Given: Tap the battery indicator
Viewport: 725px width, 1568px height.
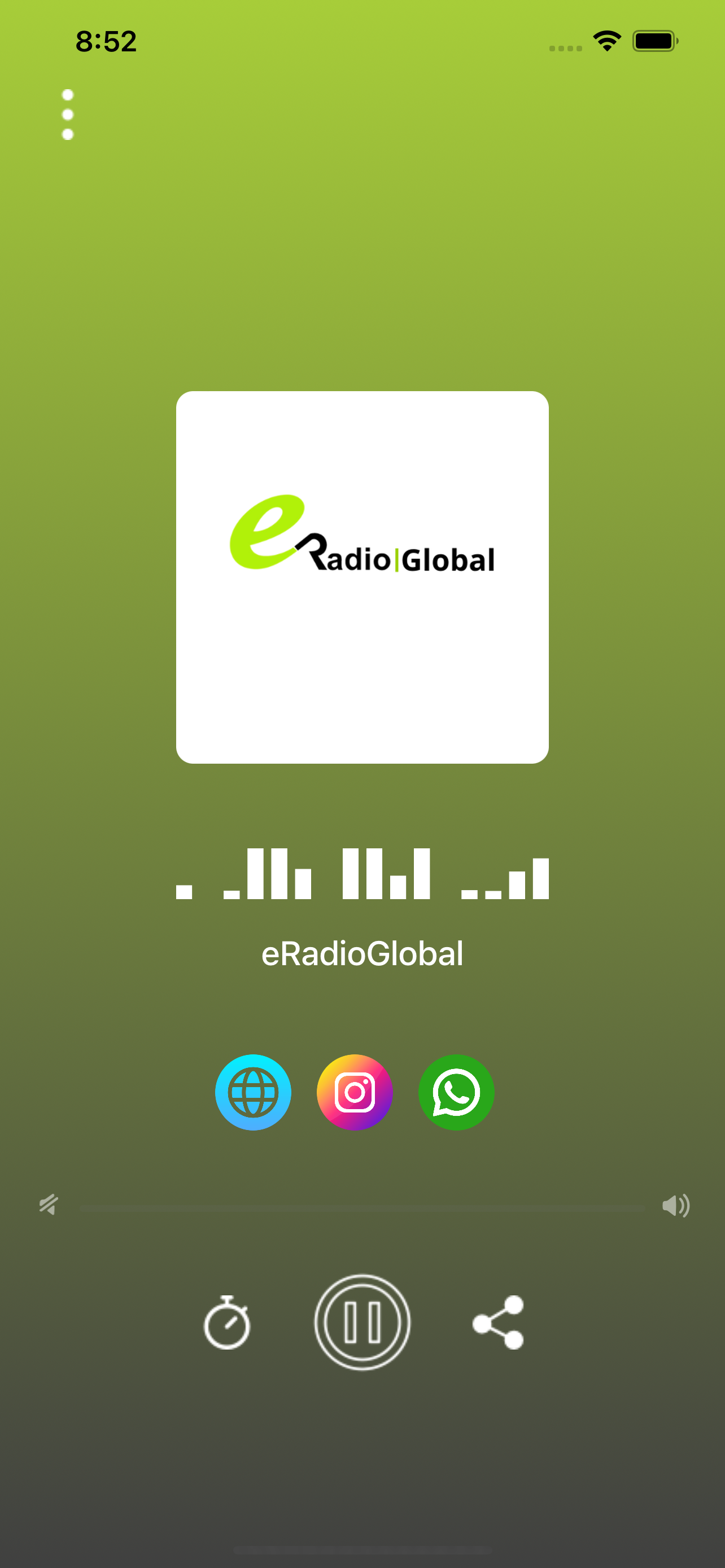Looking at the screenshot, I should pos(654,40).
